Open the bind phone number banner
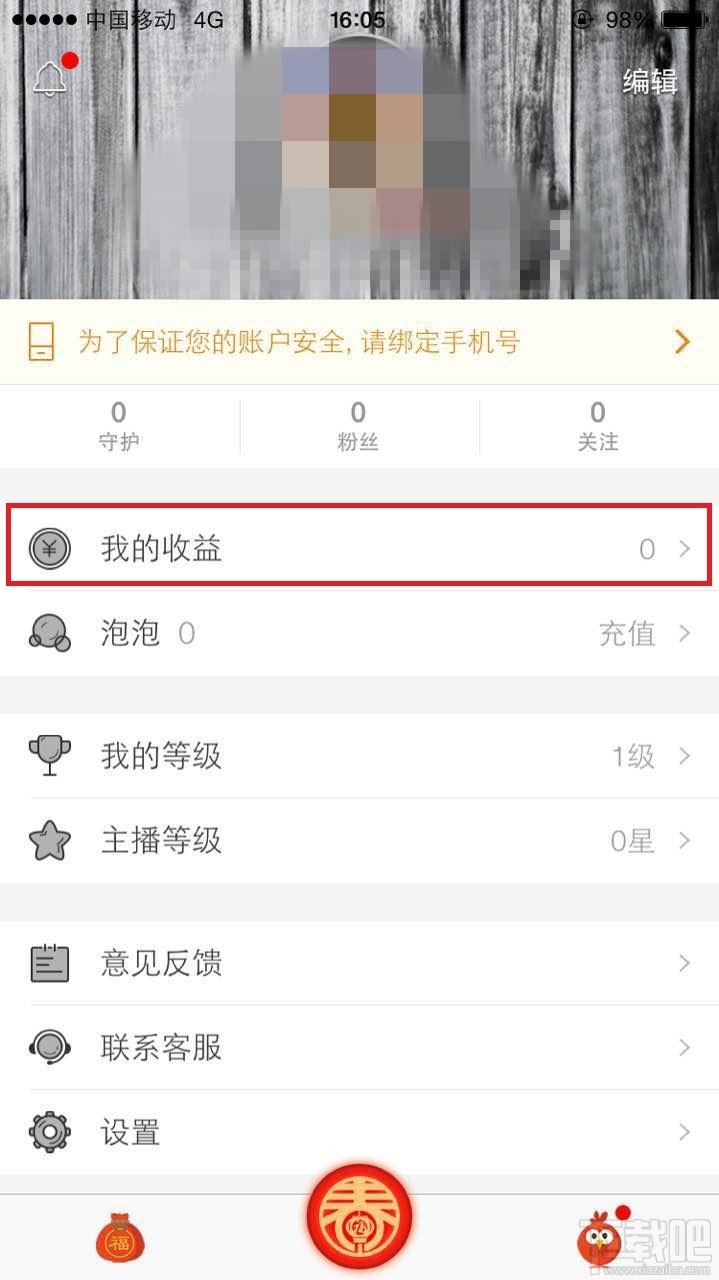 359,343
